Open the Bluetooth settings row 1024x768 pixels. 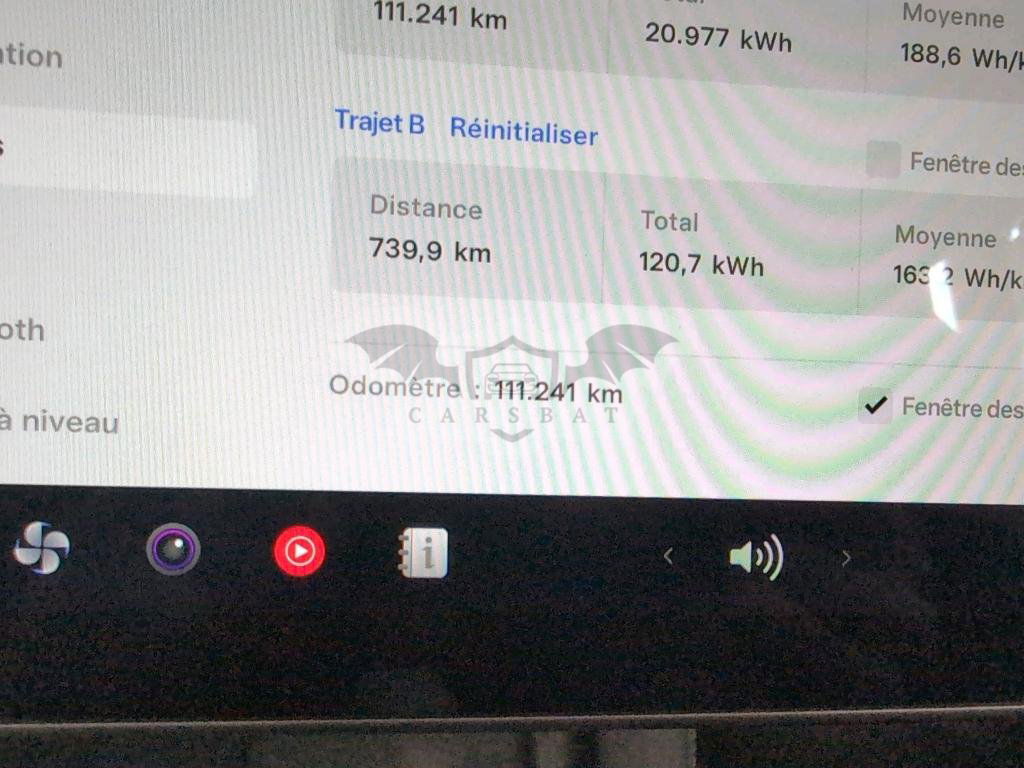[22, 330]
